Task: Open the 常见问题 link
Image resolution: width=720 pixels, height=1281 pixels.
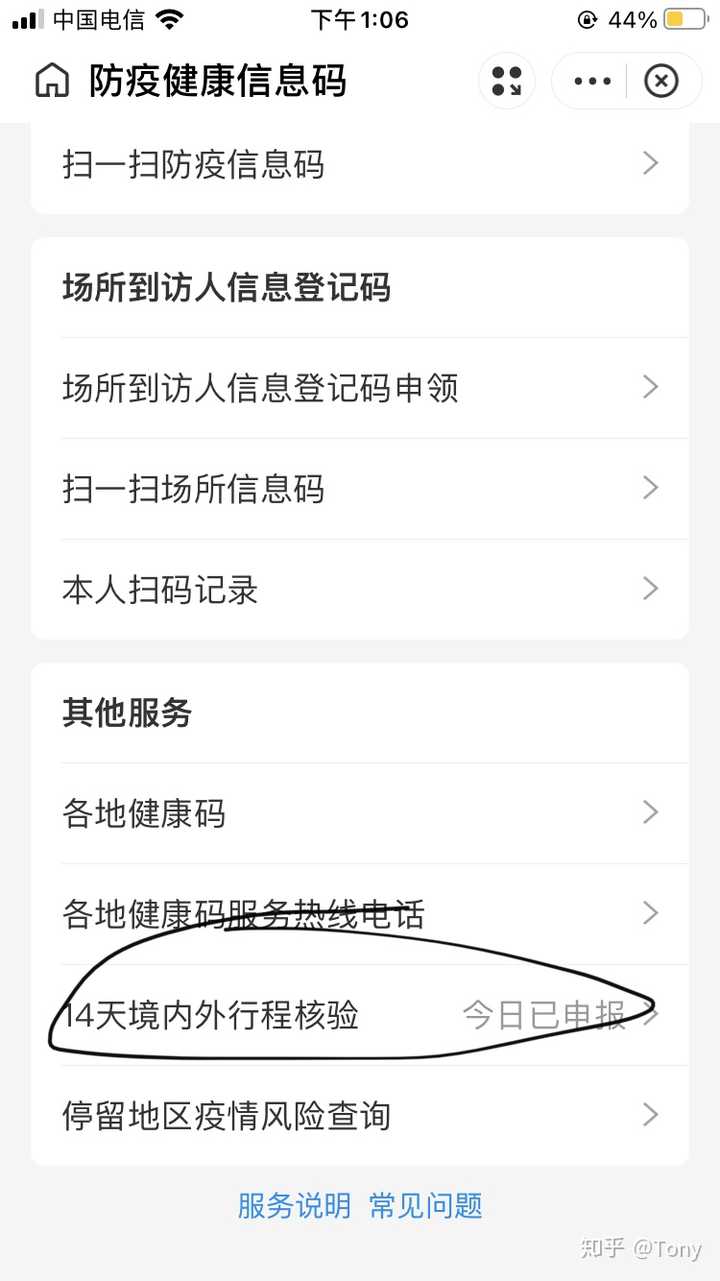Action: [426, 1205]
